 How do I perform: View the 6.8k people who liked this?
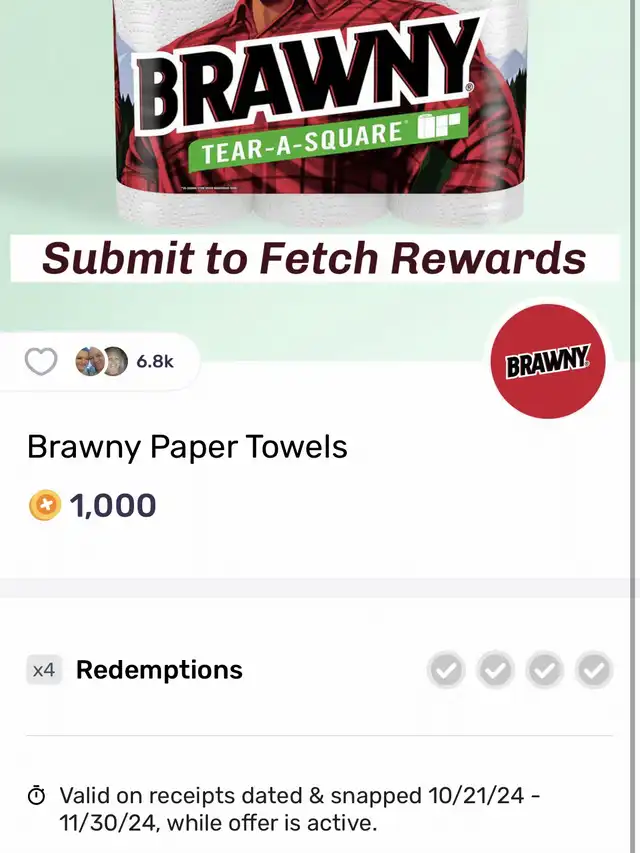(125, 361)
